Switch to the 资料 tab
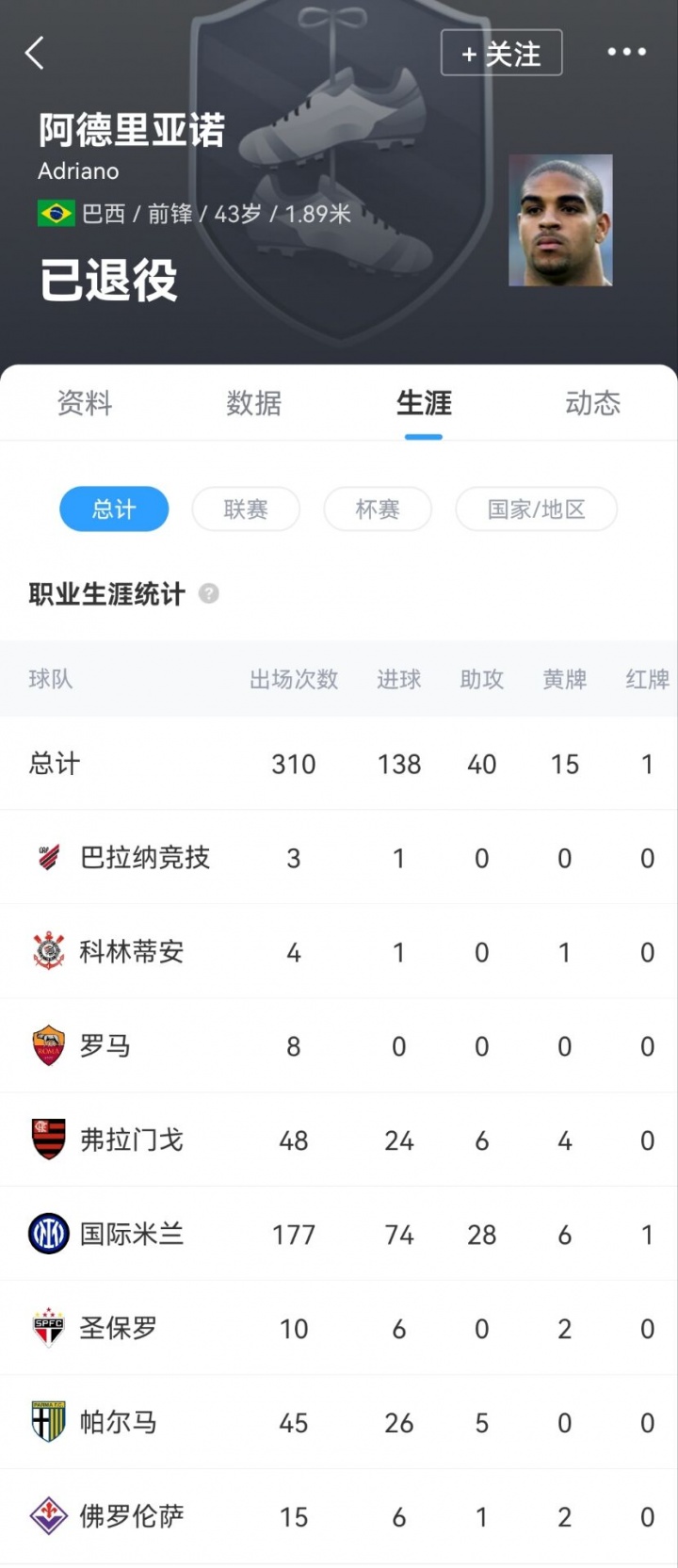This screenshot has width=678, height=1568. (85, 403)
